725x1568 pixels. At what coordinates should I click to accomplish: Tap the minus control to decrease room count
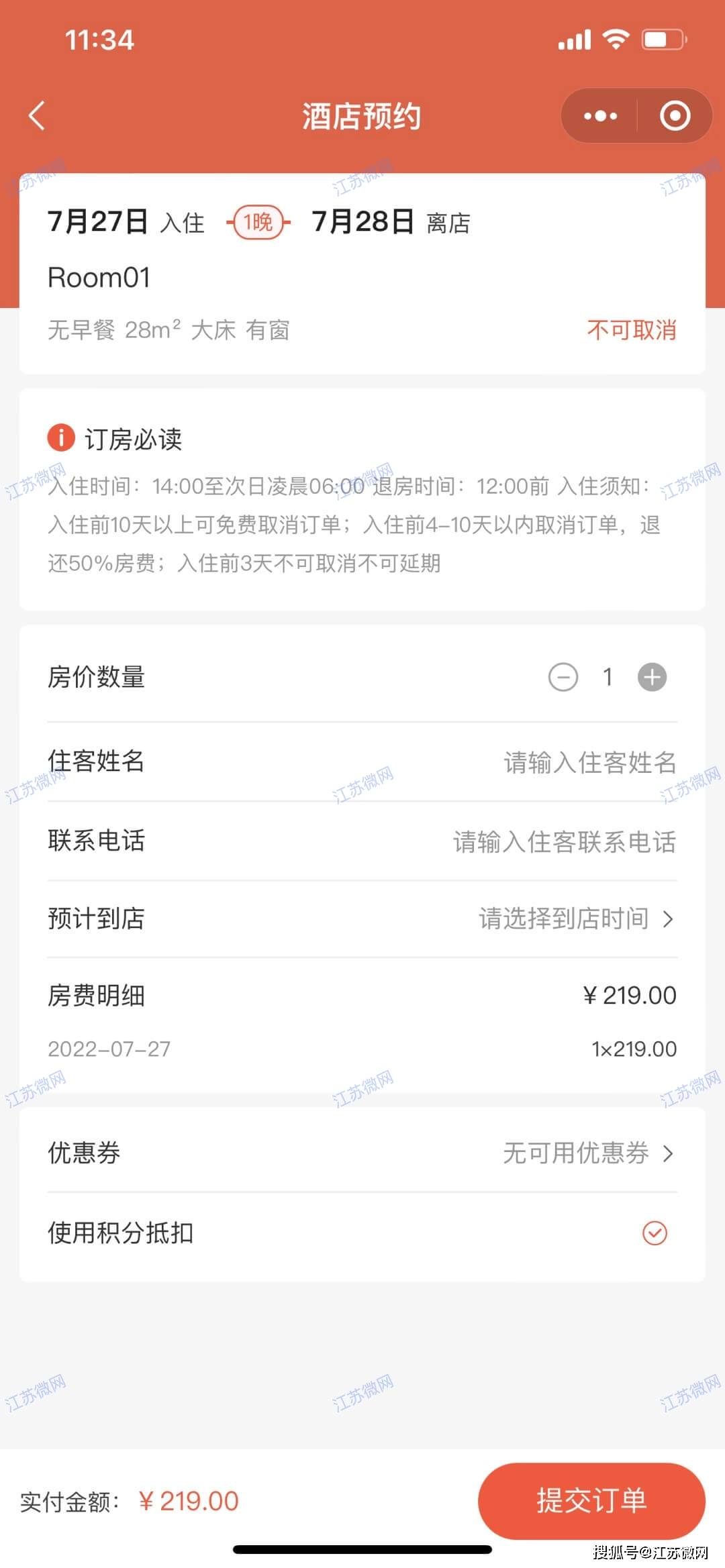[563, 678]
